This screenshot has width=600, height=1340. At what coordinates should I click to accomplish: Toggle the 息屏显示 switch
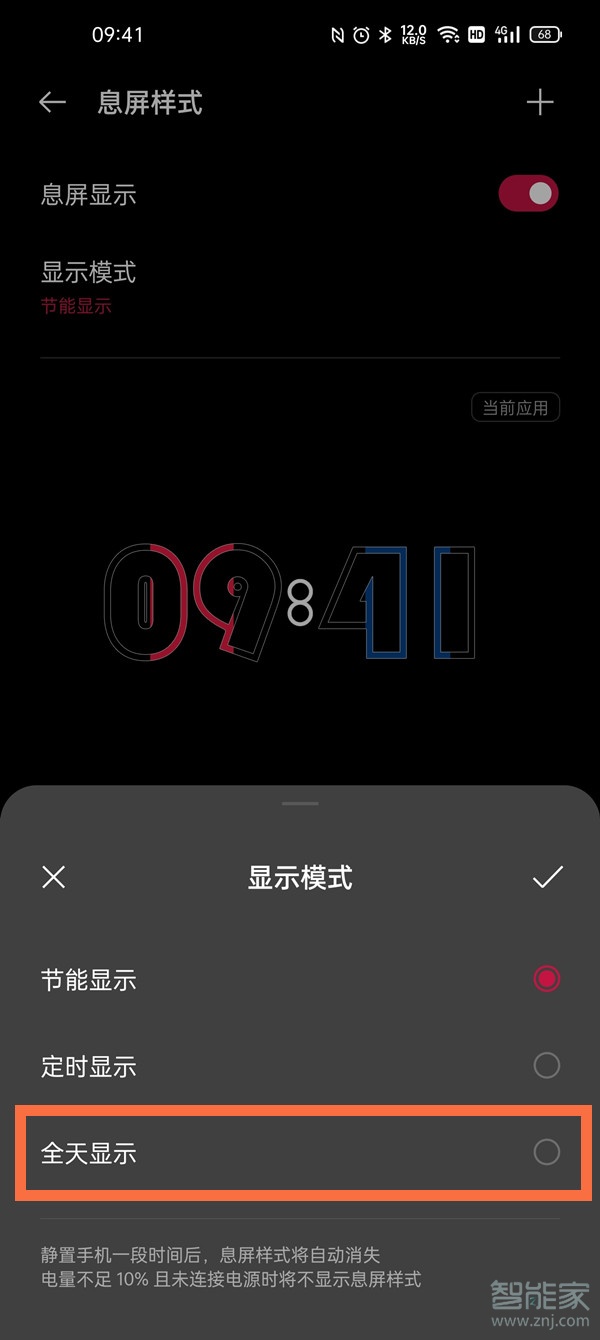pos(528,194)
